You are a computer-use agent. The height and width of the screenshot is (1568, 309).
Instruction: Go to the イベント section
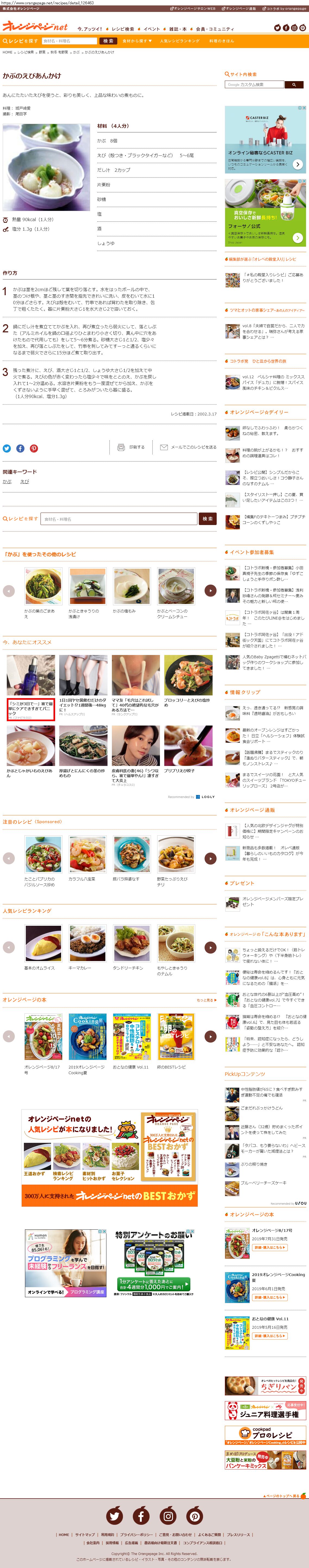(151, 28)
